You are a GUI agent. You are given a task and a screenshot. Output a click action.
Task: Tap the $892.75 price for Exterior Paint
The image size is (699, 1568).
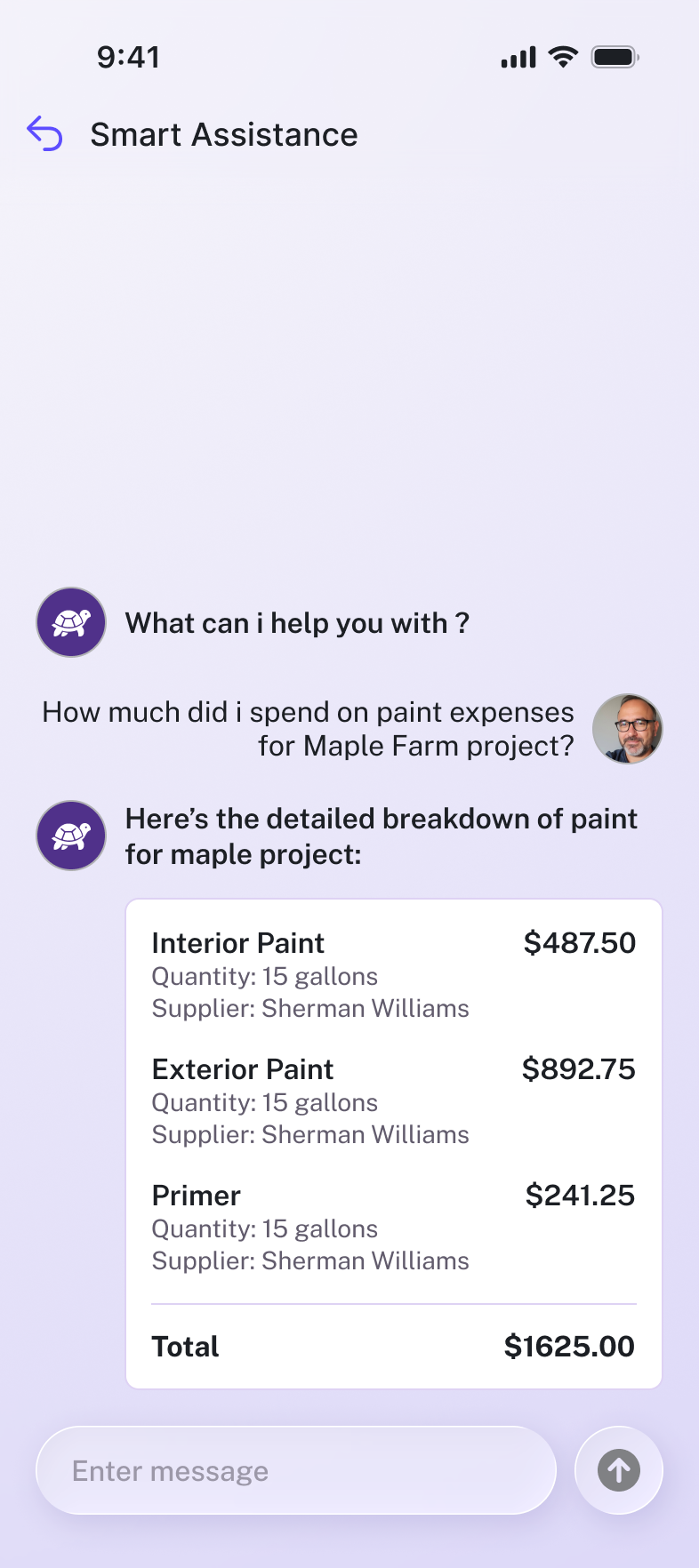[x=579, y=1068]
